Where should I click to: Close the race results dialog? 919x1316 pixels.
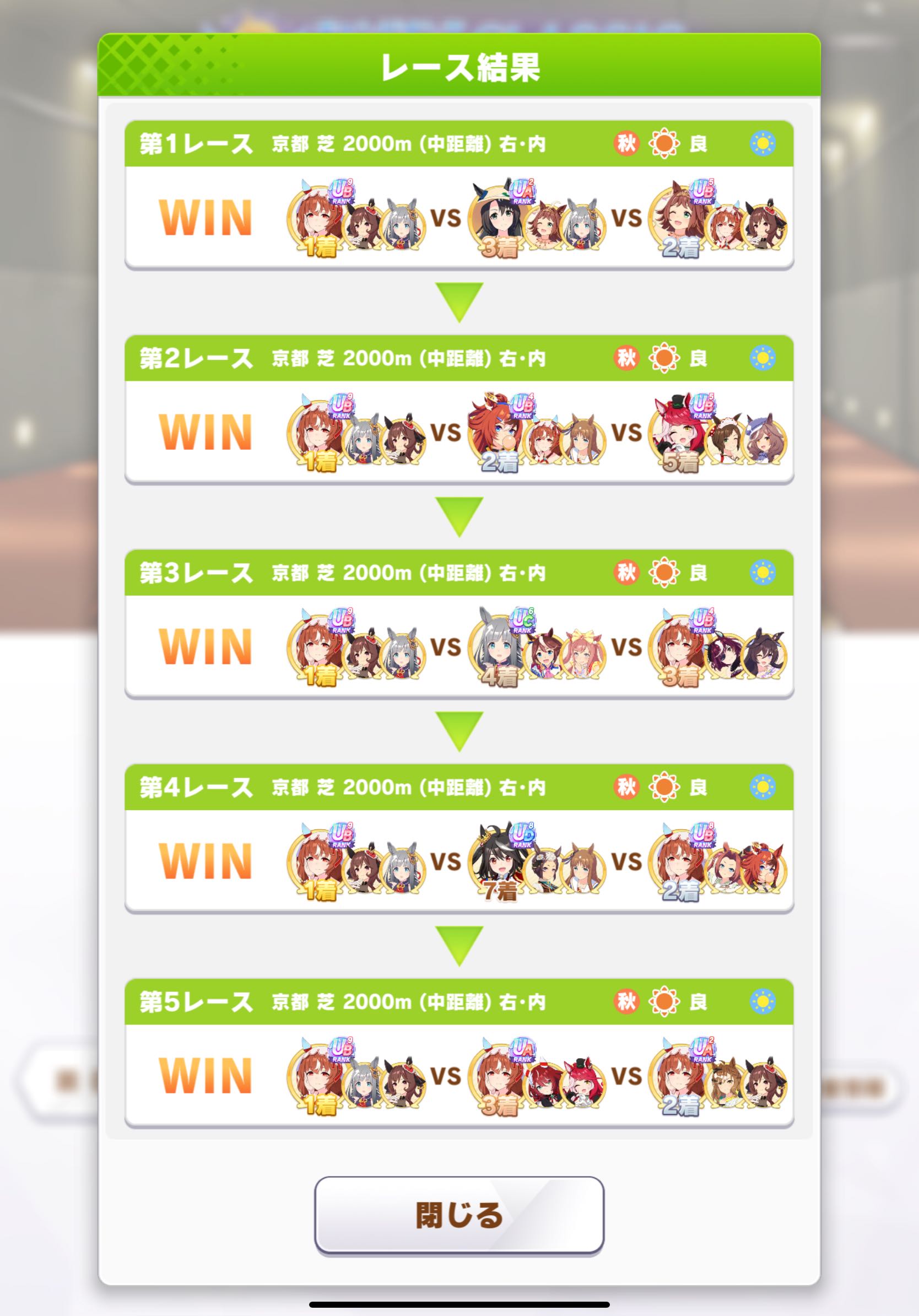459,1214
